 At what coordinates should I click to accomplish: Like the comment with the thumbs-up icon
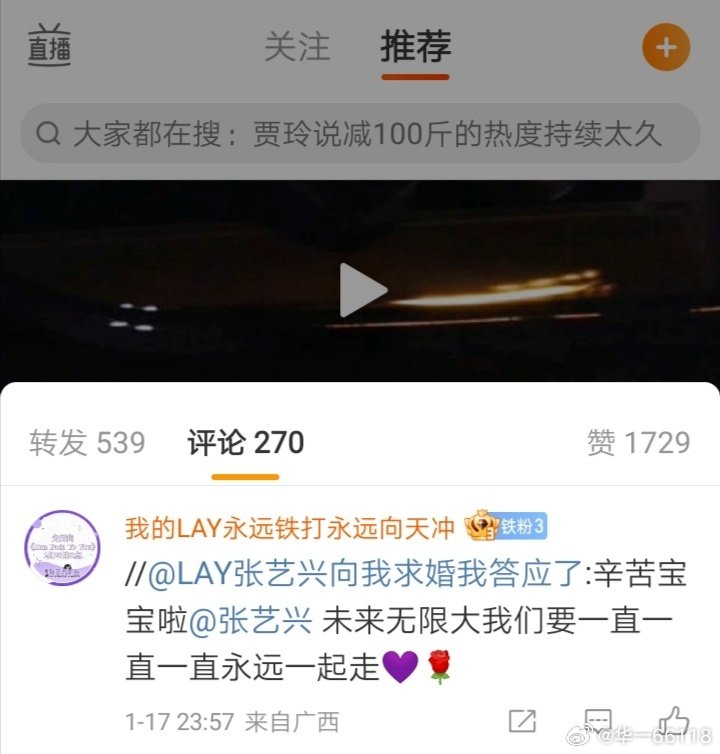[673, 720]
